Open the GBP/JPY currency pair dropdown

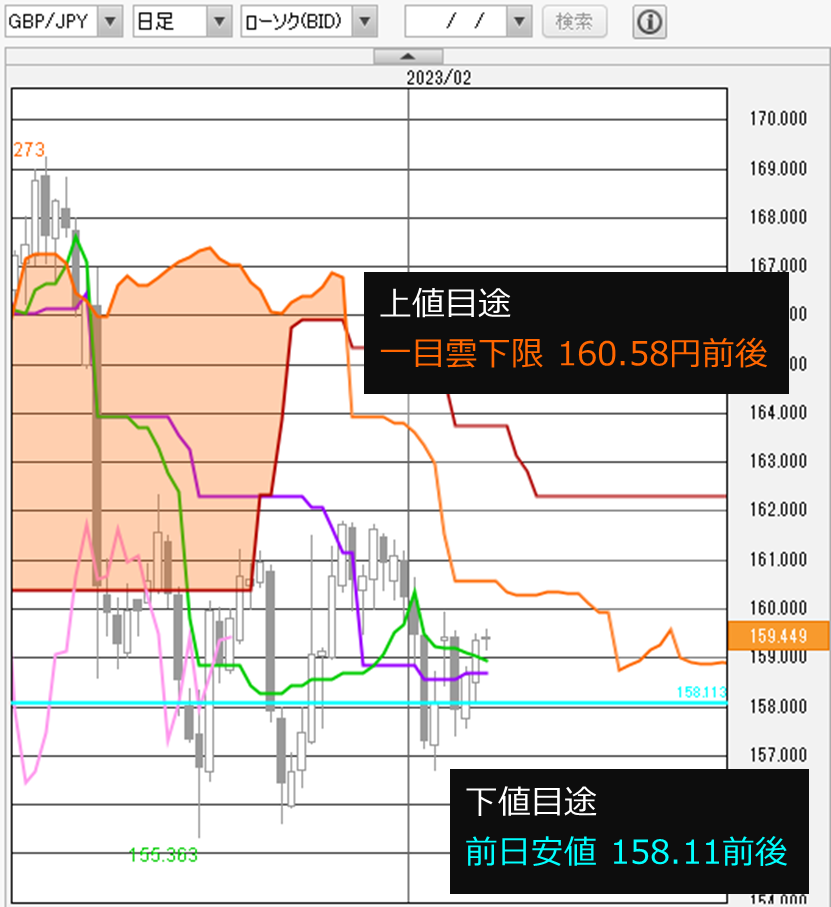click(110, 21)
